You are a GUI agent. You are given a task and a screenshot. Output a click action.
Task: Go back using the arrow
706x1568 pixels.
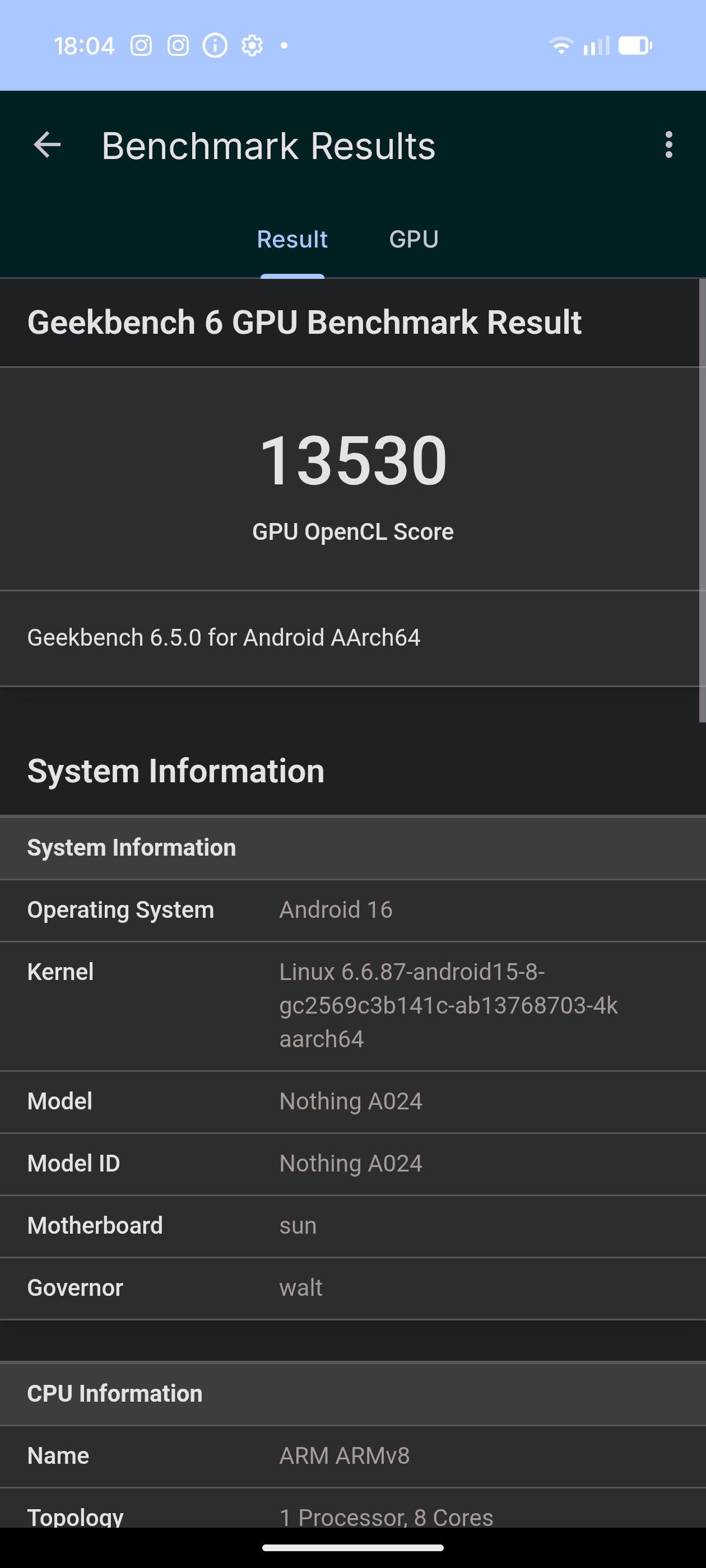click(x=47, y=146)
